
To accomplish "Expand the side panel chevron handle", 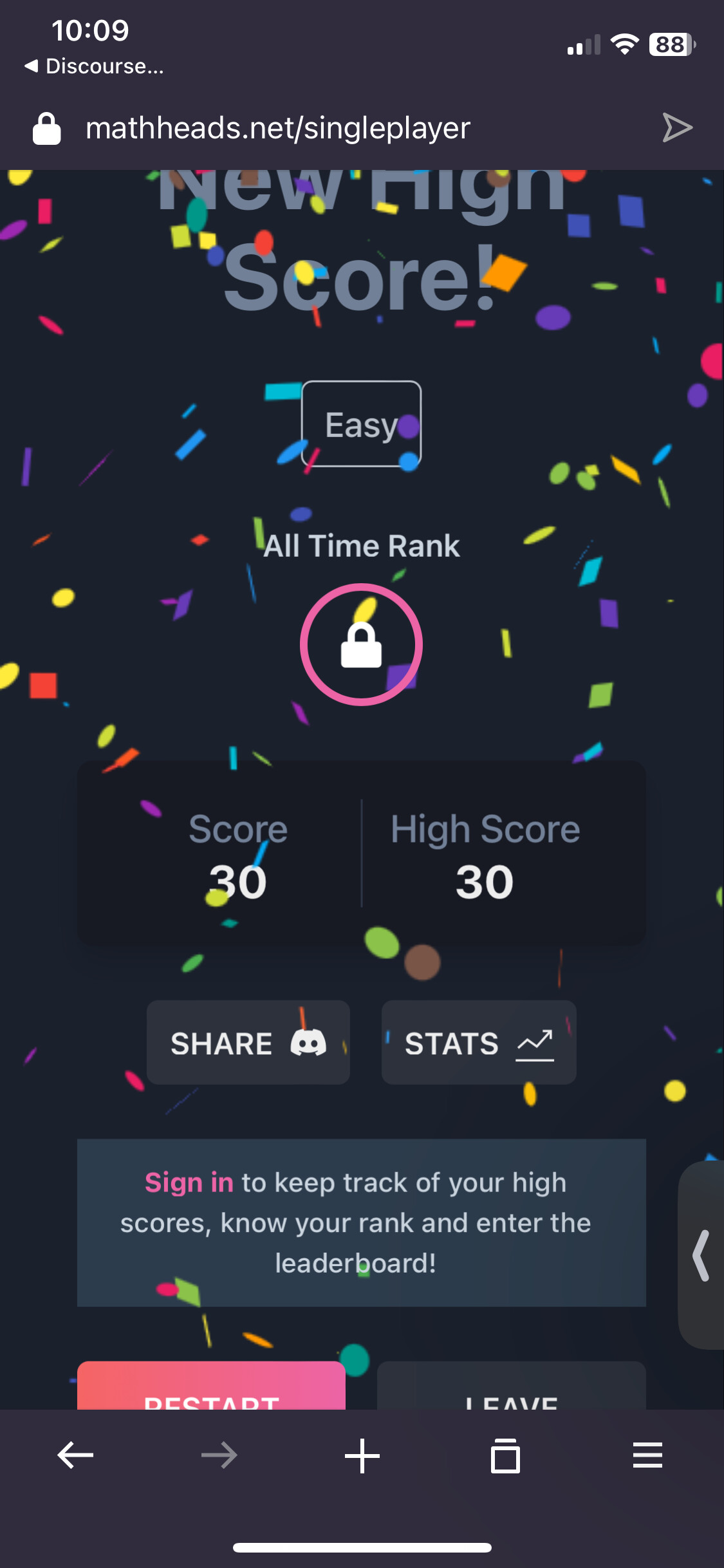I will coord(701,1255).
